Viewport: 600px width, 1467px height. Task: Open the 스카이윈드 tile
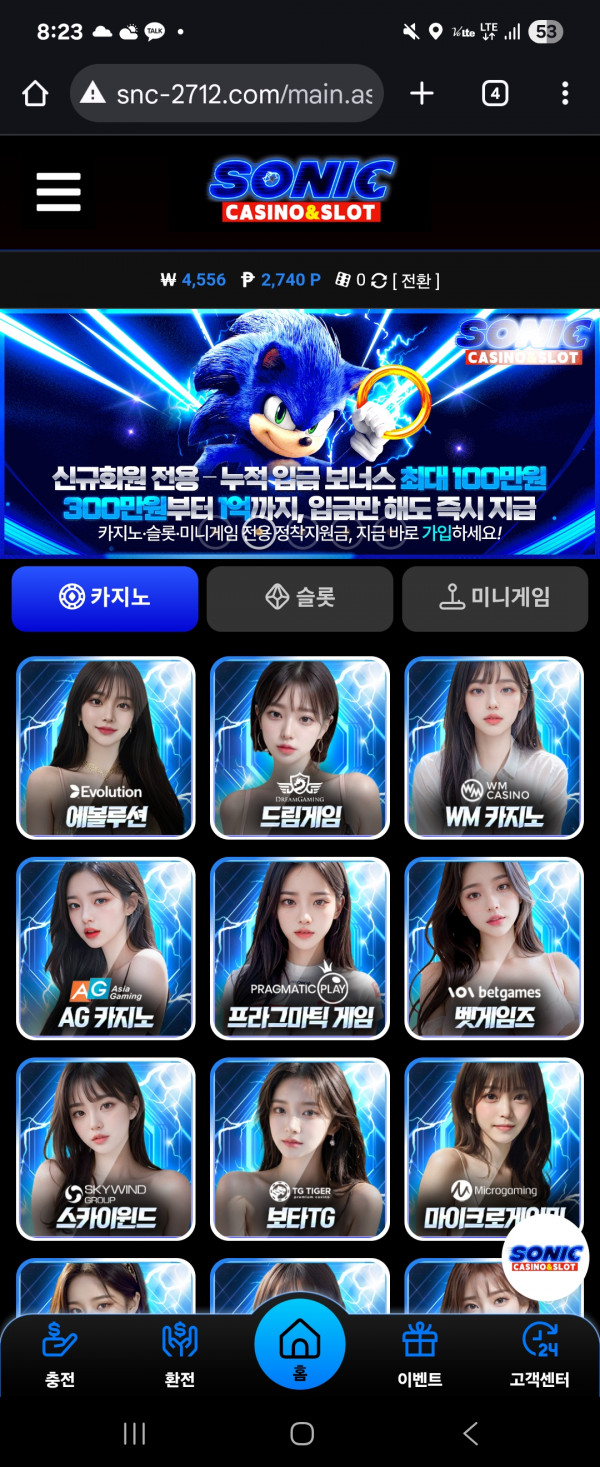click(x=106, y=1148)
